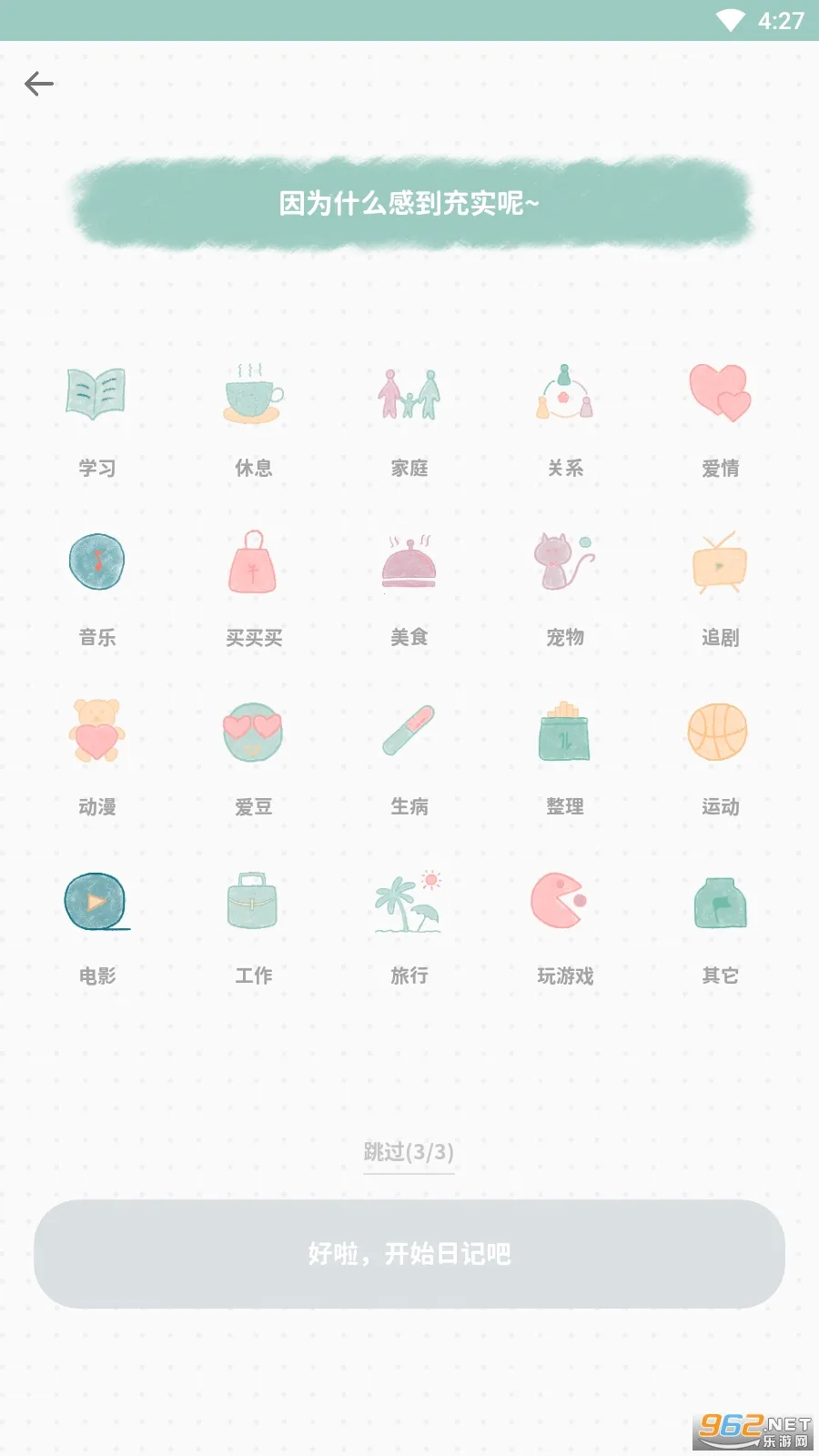819x1456 pixels.
Task: Skip this step via 跳过(3/3)
Action: click(409, 1152)
